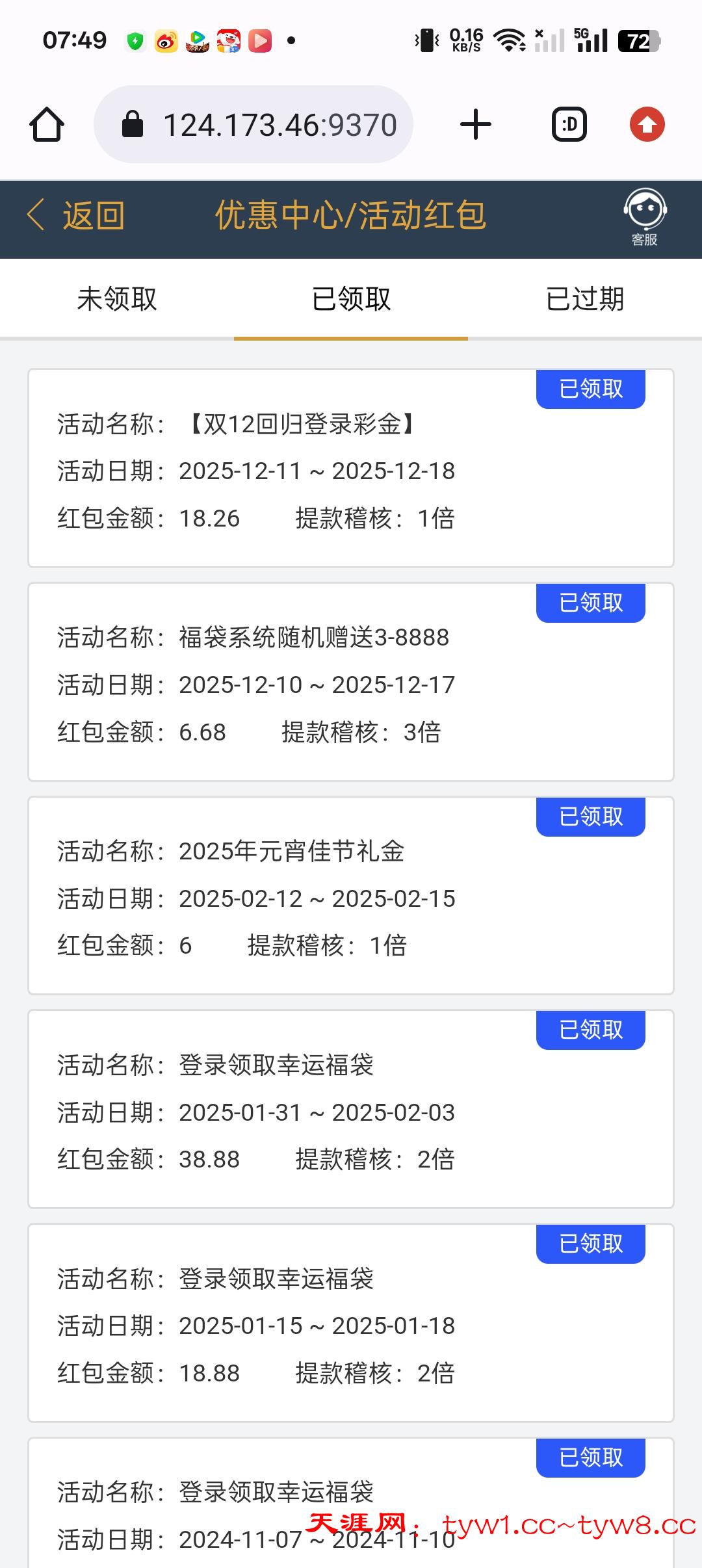Image resolution: width=702 pixels, height=1568 pixels.
Task: Go back with the 返回 button
Action: (77, 215)
